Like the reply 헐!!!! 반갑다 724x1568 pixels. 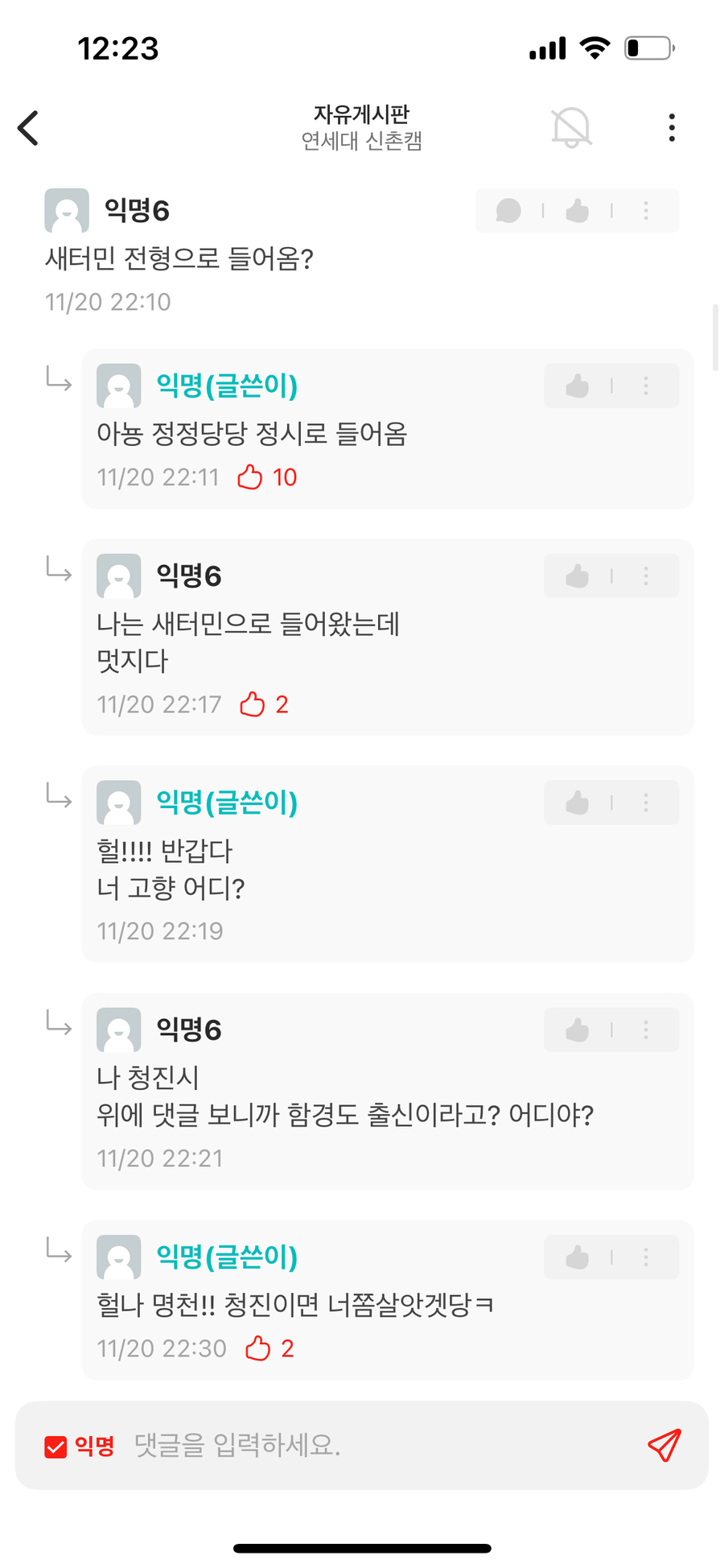pyautogui.click(x=577, y=803)
